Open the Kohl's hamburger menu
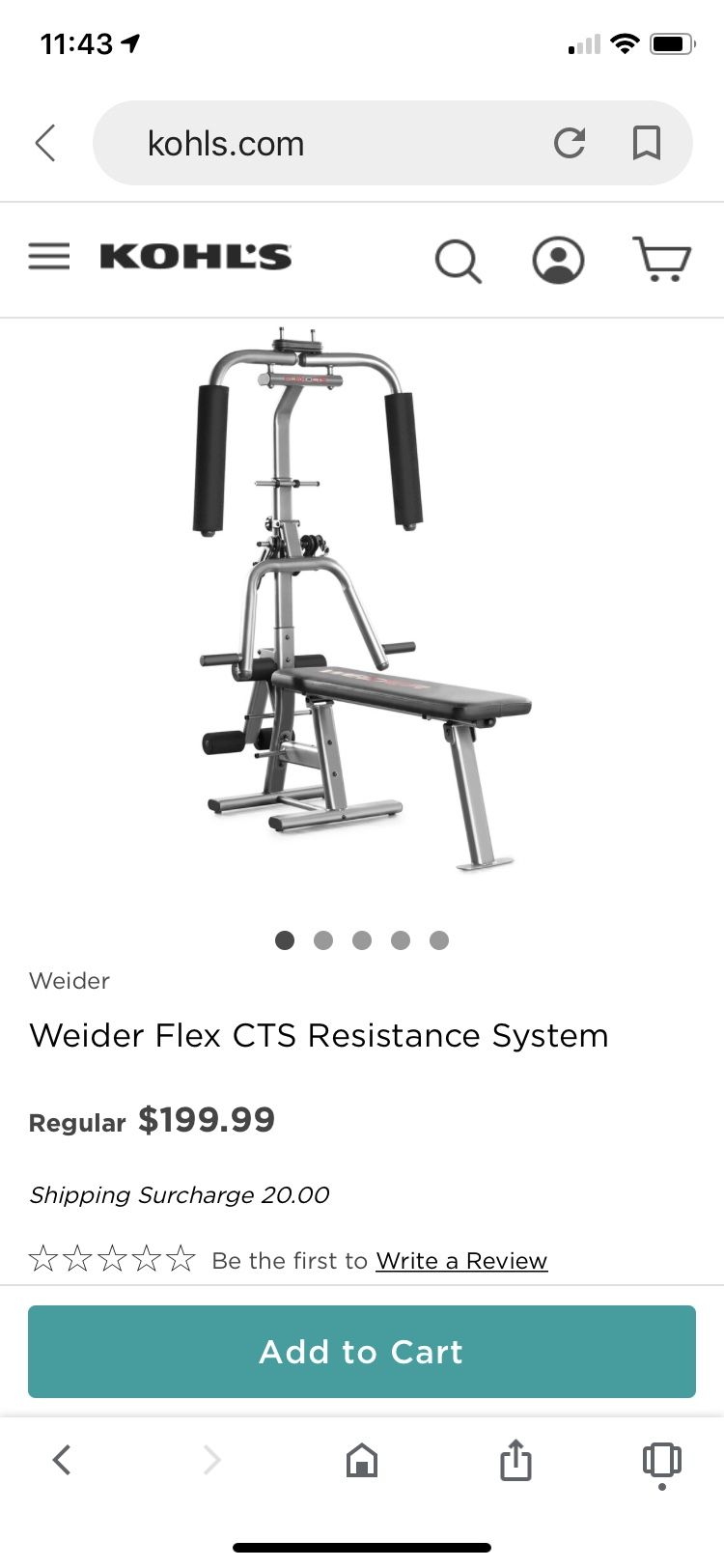 tap(49, 257)
